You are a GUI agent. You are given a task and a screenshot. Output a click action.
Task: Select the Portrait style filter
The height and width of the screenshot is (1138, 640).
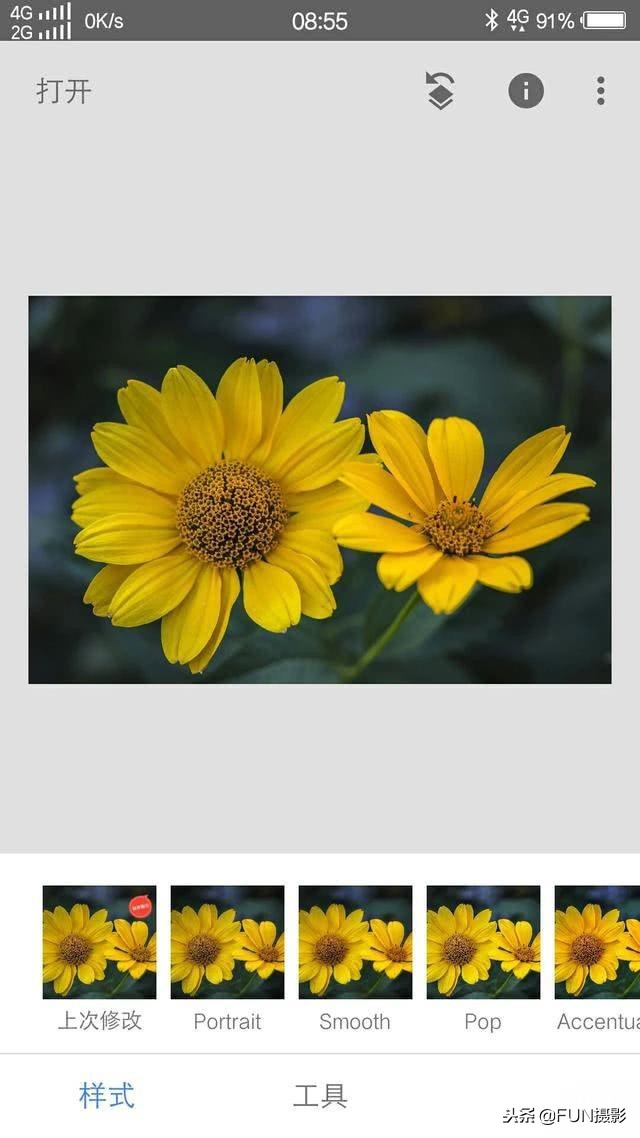[x=227, y=942]
